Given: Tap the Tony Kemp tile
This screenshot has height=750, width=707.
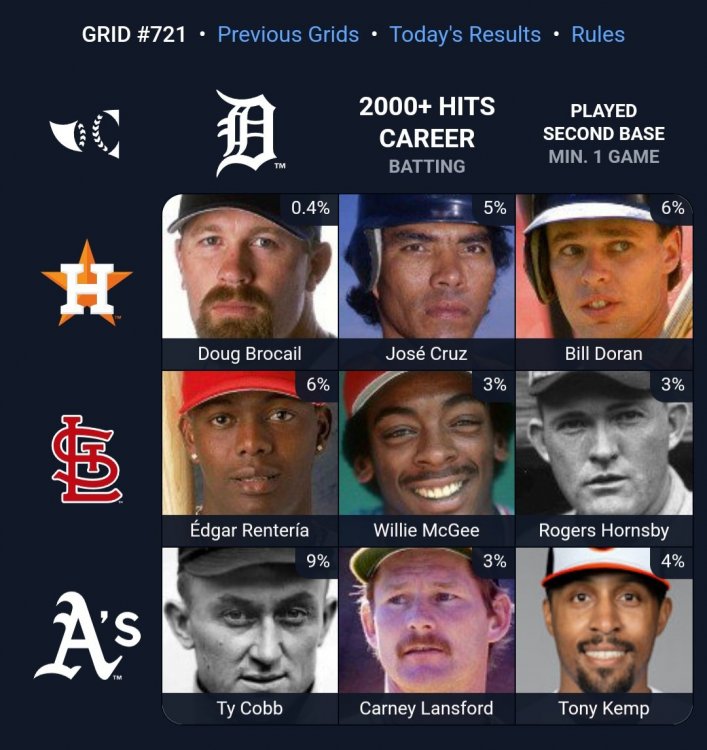Looking at the screenshot, I should point(603,635).
